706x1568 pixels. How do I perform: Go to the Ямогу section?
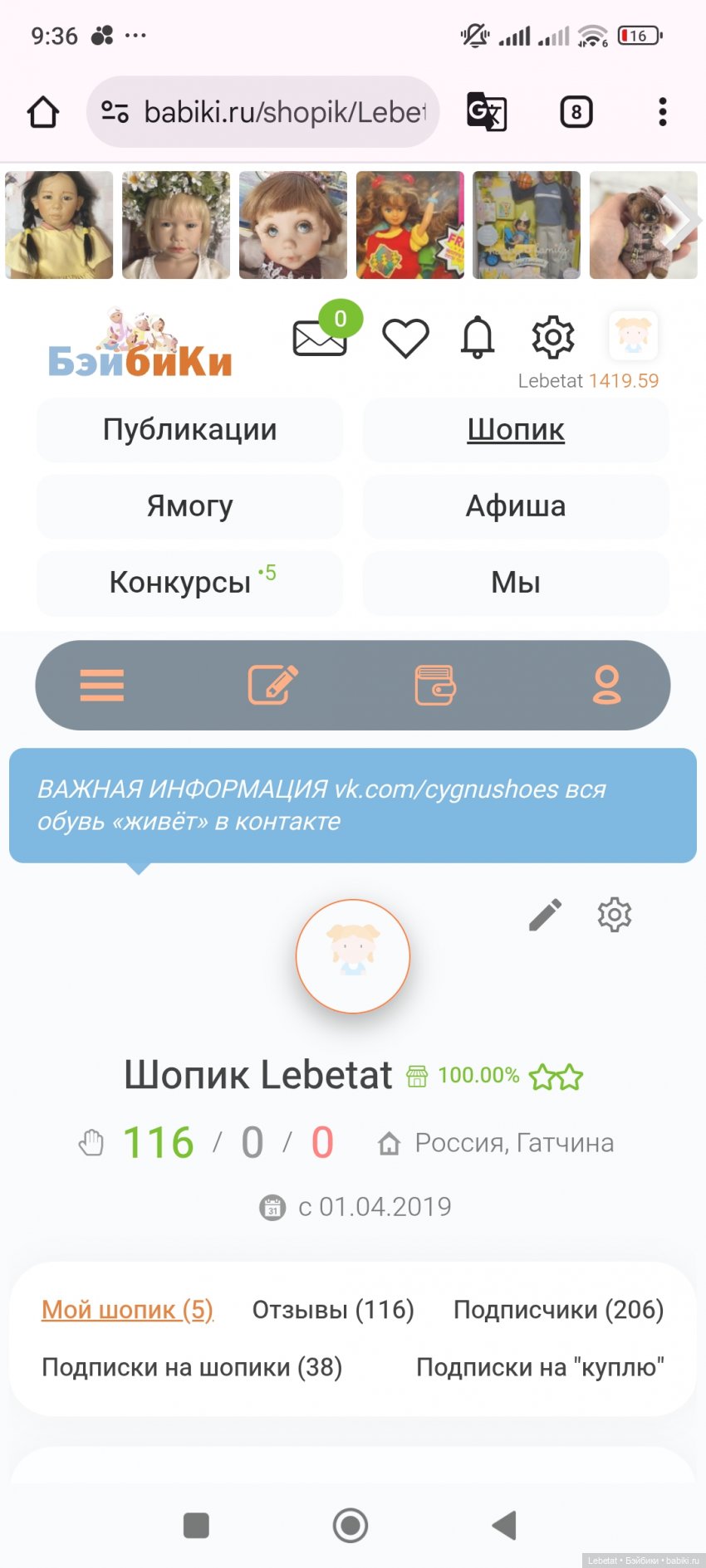coord(189,506)
